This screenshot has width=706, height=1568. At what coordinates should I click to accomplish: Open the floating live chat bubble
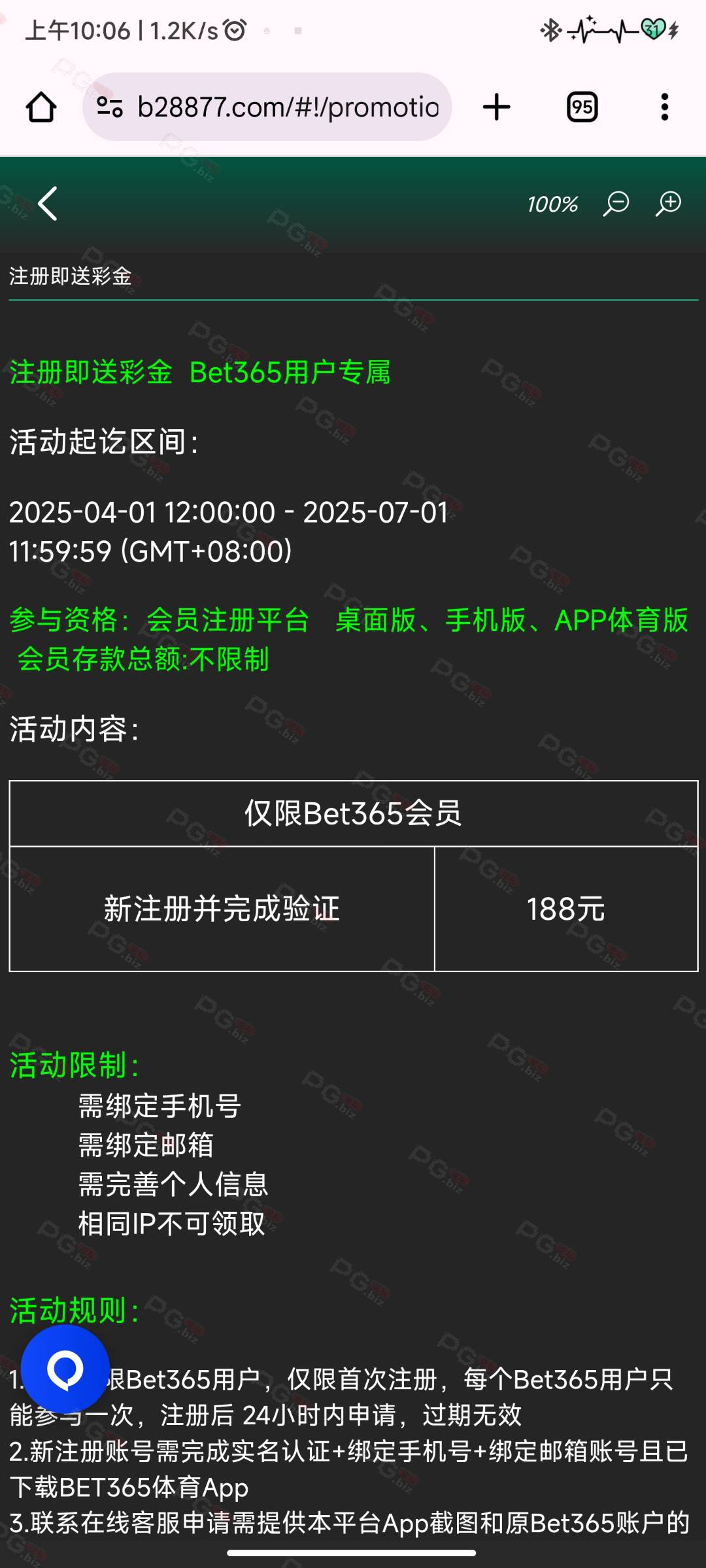[x=65, y=1369]
